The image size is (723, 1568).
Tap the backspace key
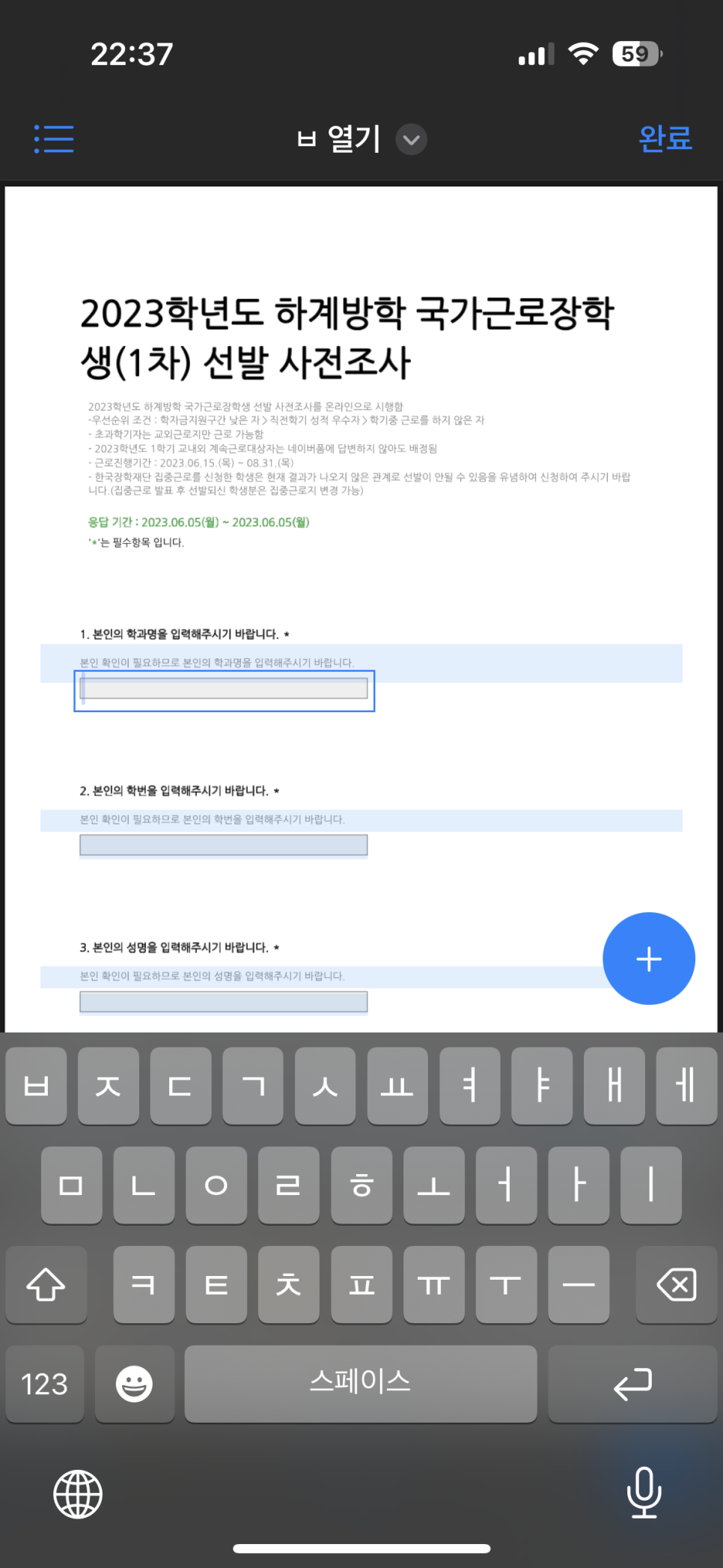pyautogui.click(x=676, y=1284)
